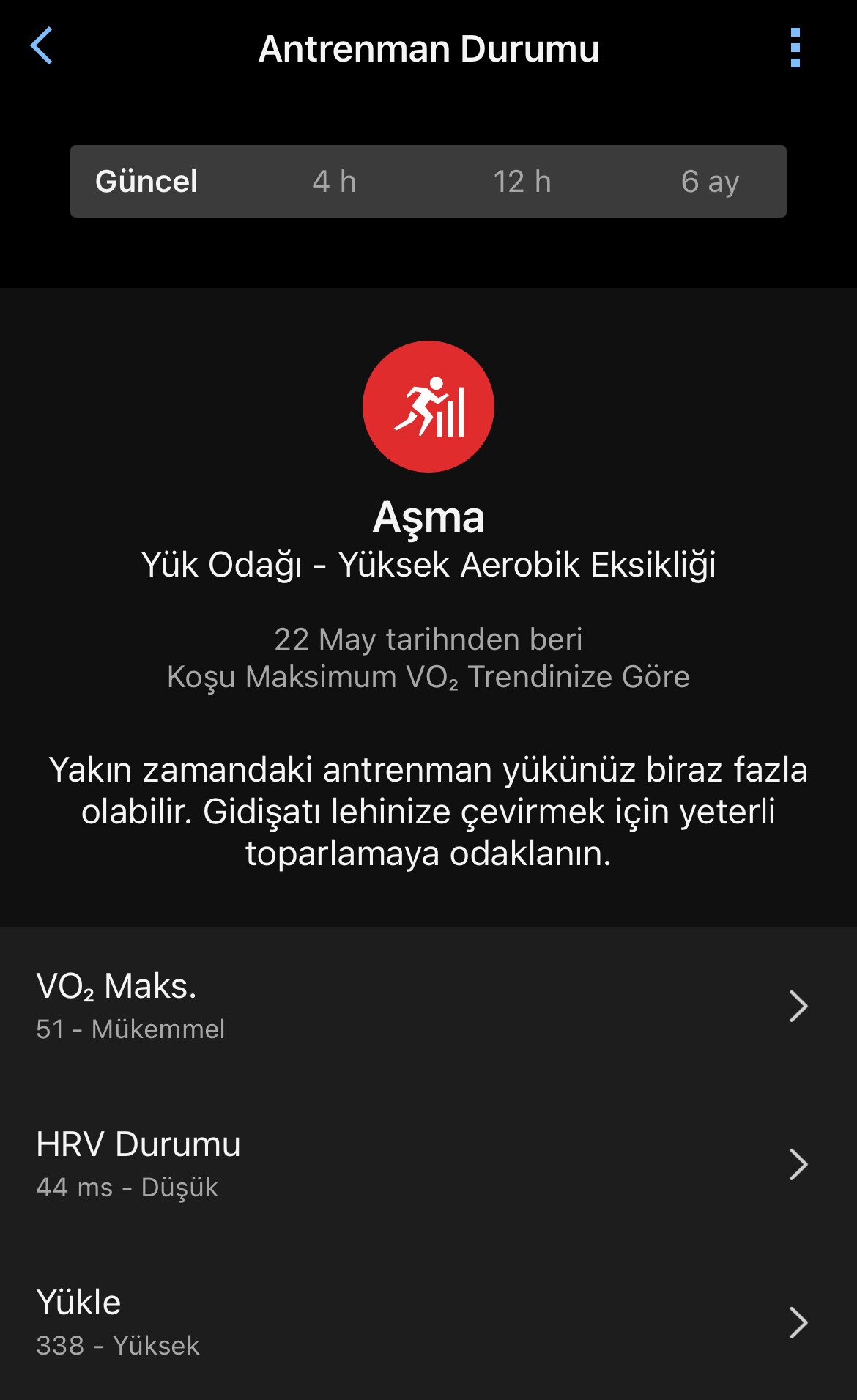
Task: Go back using the blue arrow
Action: tap(41, 46)
